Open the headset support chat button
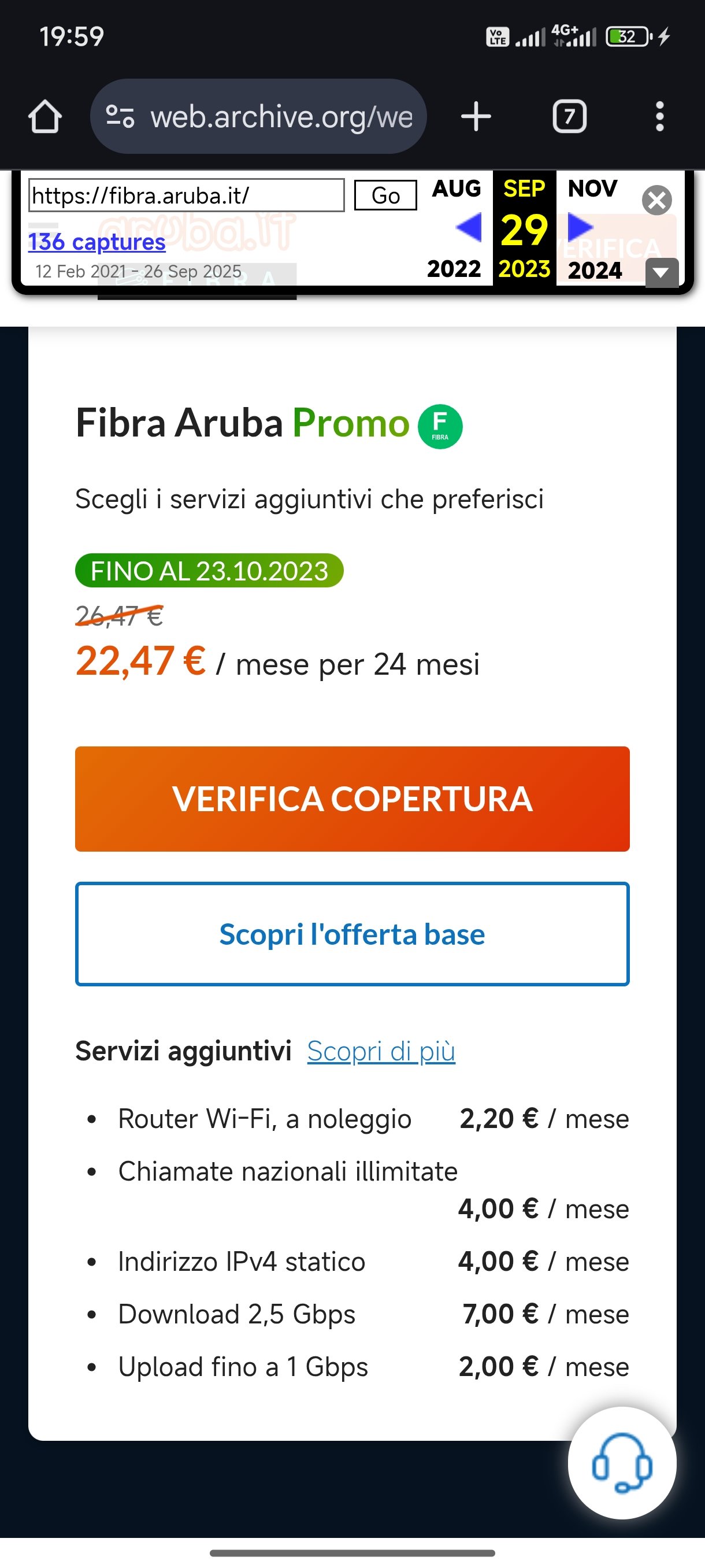Viewport: 705px width, 1568px height. coord(622,1462)
